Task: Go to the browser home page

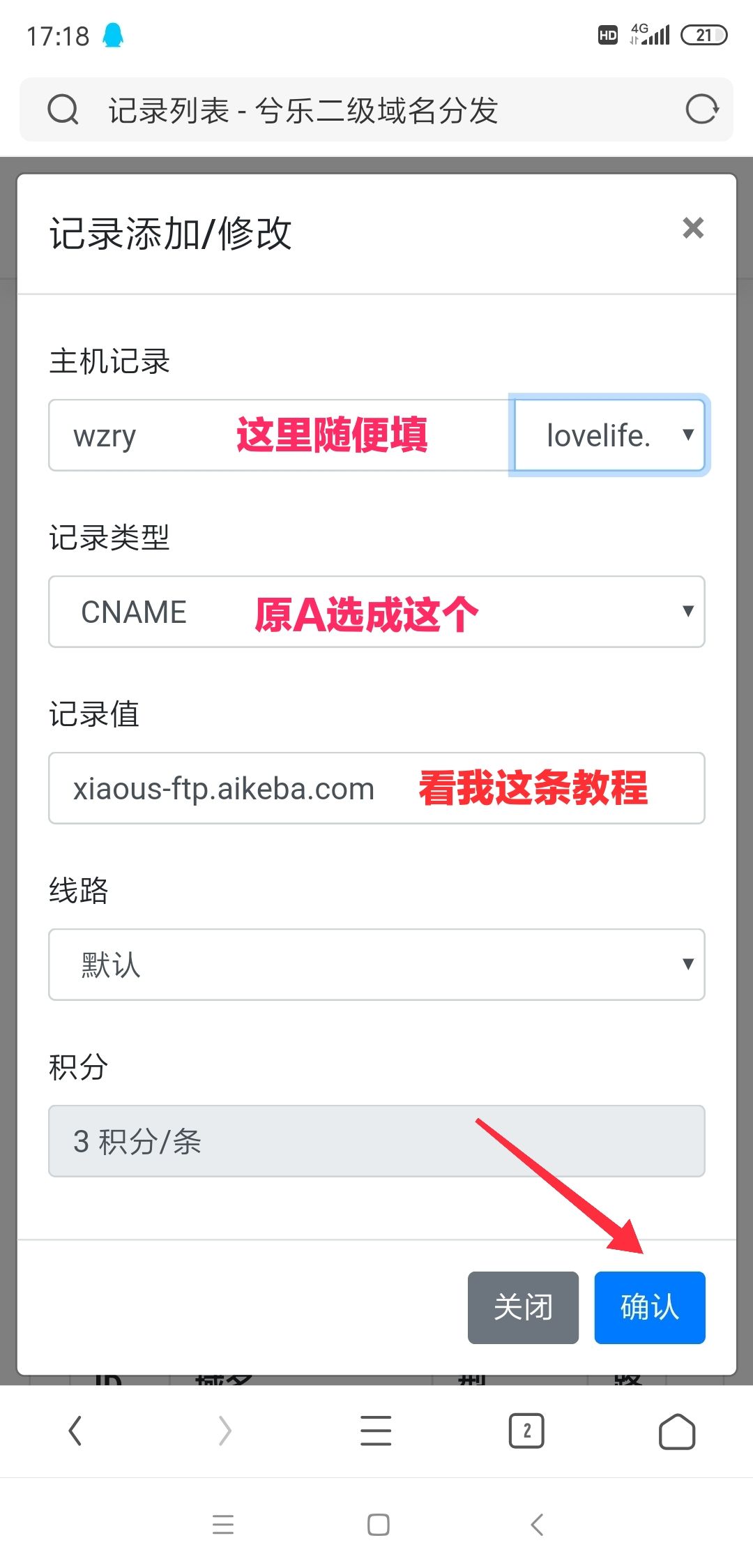Action: 677,1431
